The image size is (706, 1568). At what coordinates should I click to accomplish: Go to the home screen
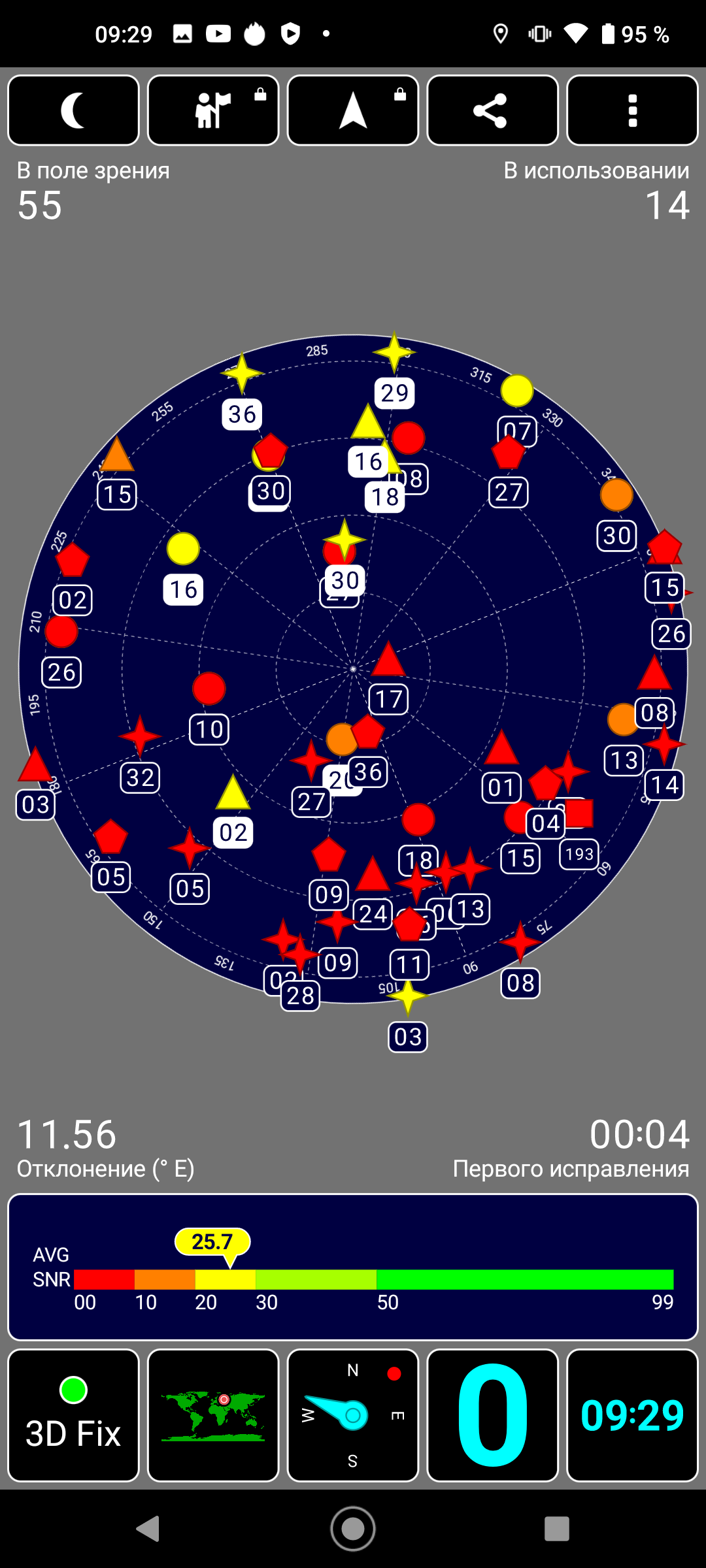coord(353,1529)
